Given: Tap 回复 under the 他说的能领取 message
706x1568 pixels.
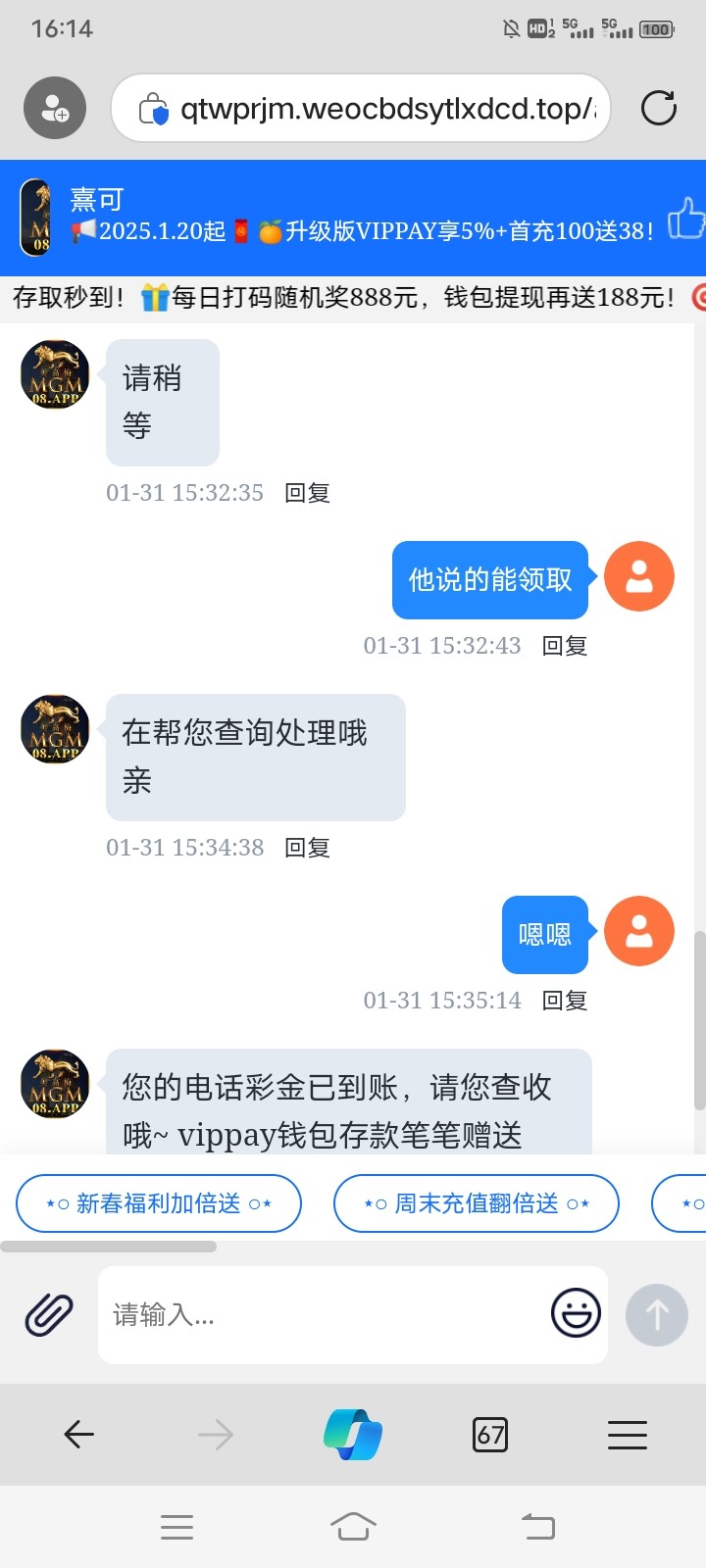Looking at the screenshot, I should 565,646.
